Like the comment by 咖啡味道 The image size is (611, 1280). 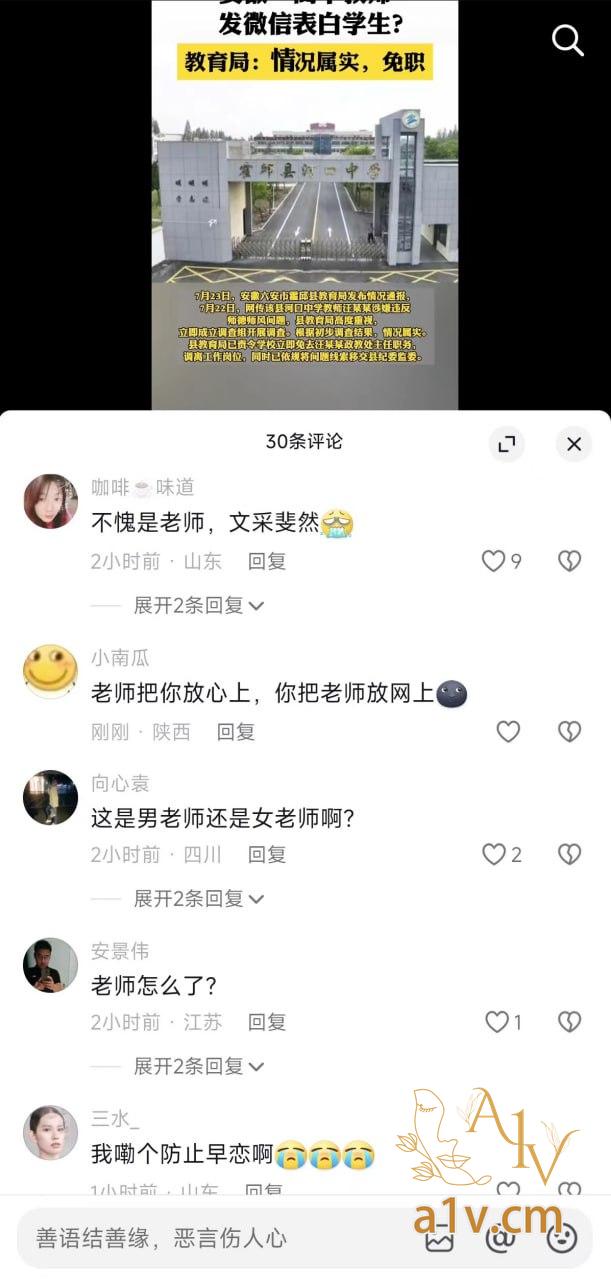click(494, 561)
